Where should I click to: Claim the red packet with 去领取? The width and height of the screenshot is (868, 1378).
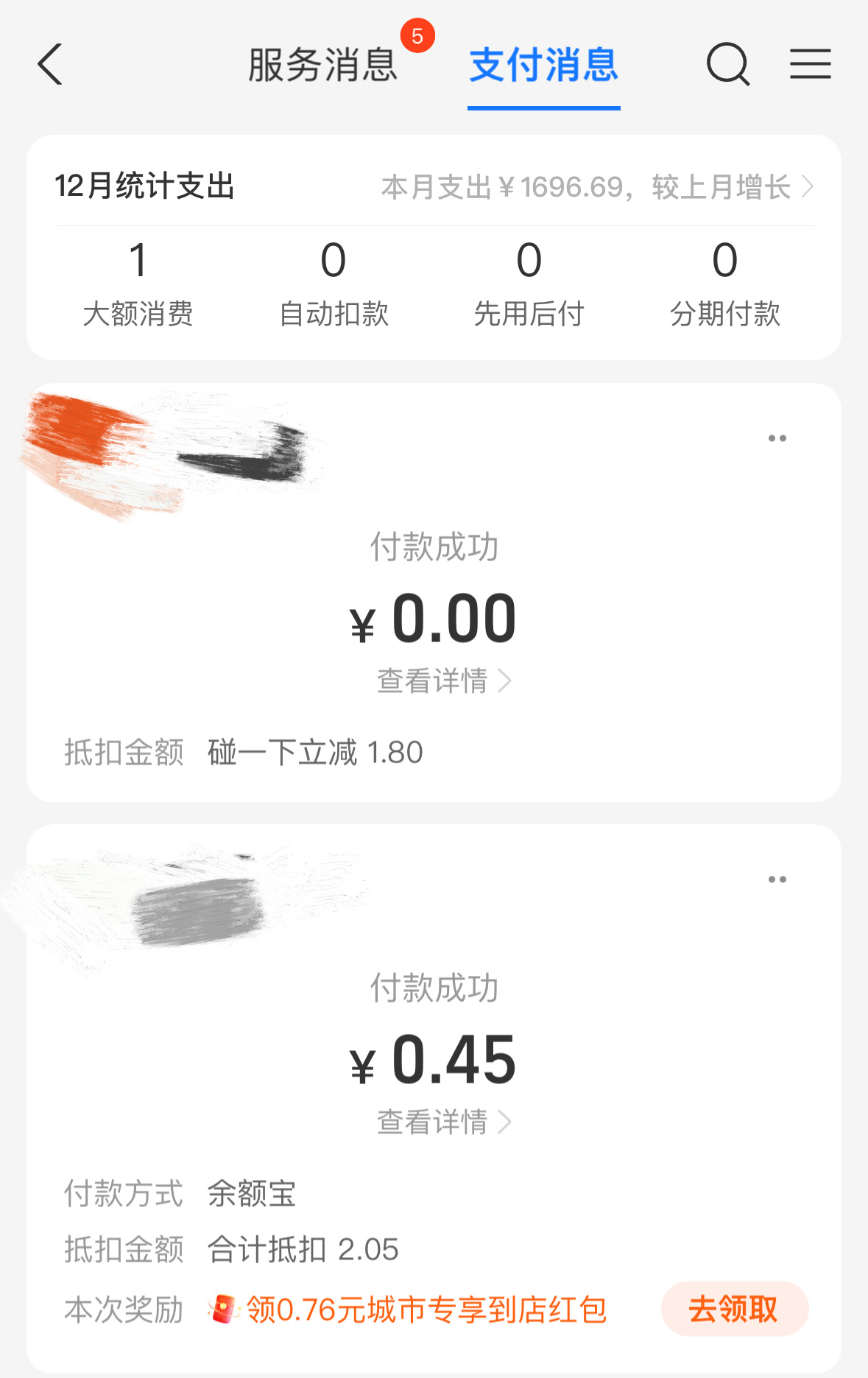[x=734, y=1309]
